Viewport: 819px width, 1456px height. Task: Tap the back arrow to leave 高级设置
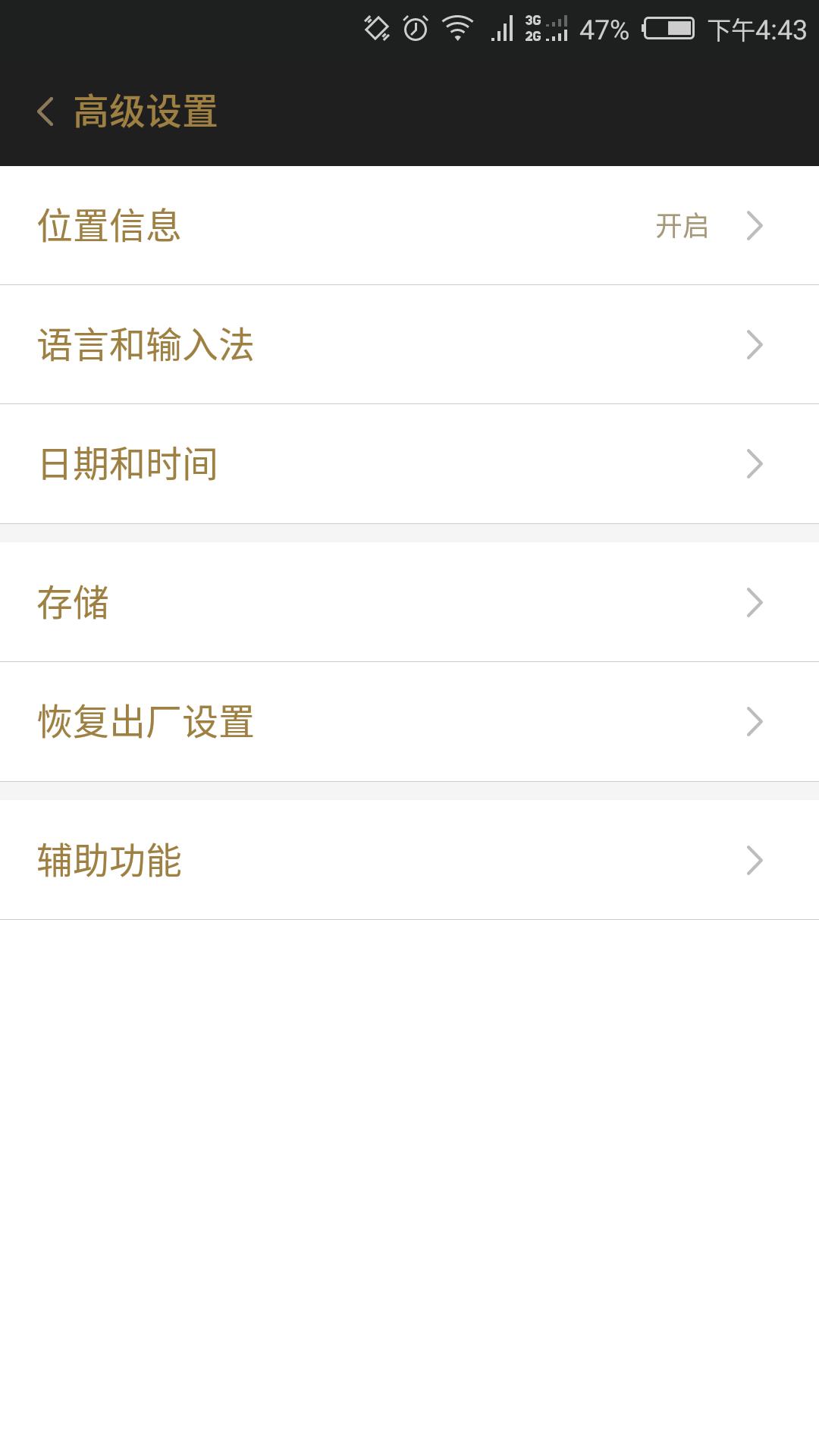tap(45, 110)
